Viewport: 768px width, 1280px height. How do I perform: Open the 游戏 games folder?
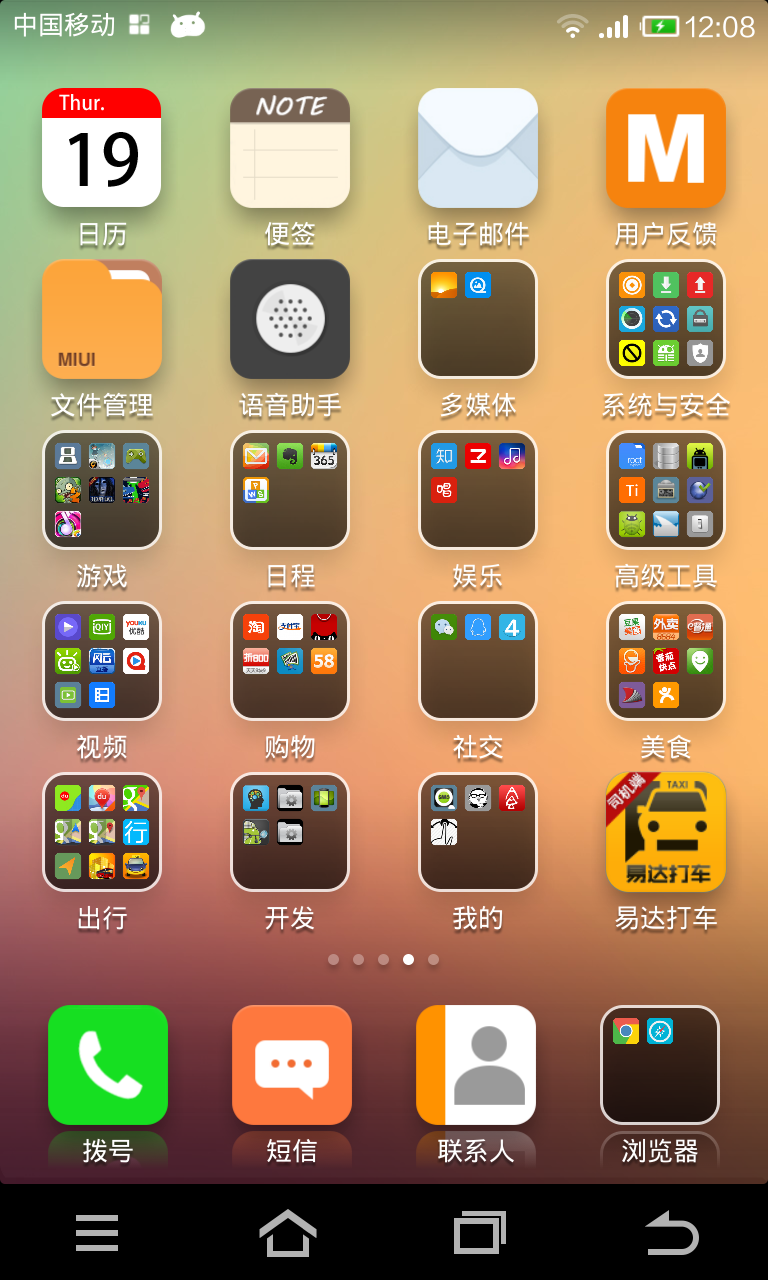(x=101, y=490)
